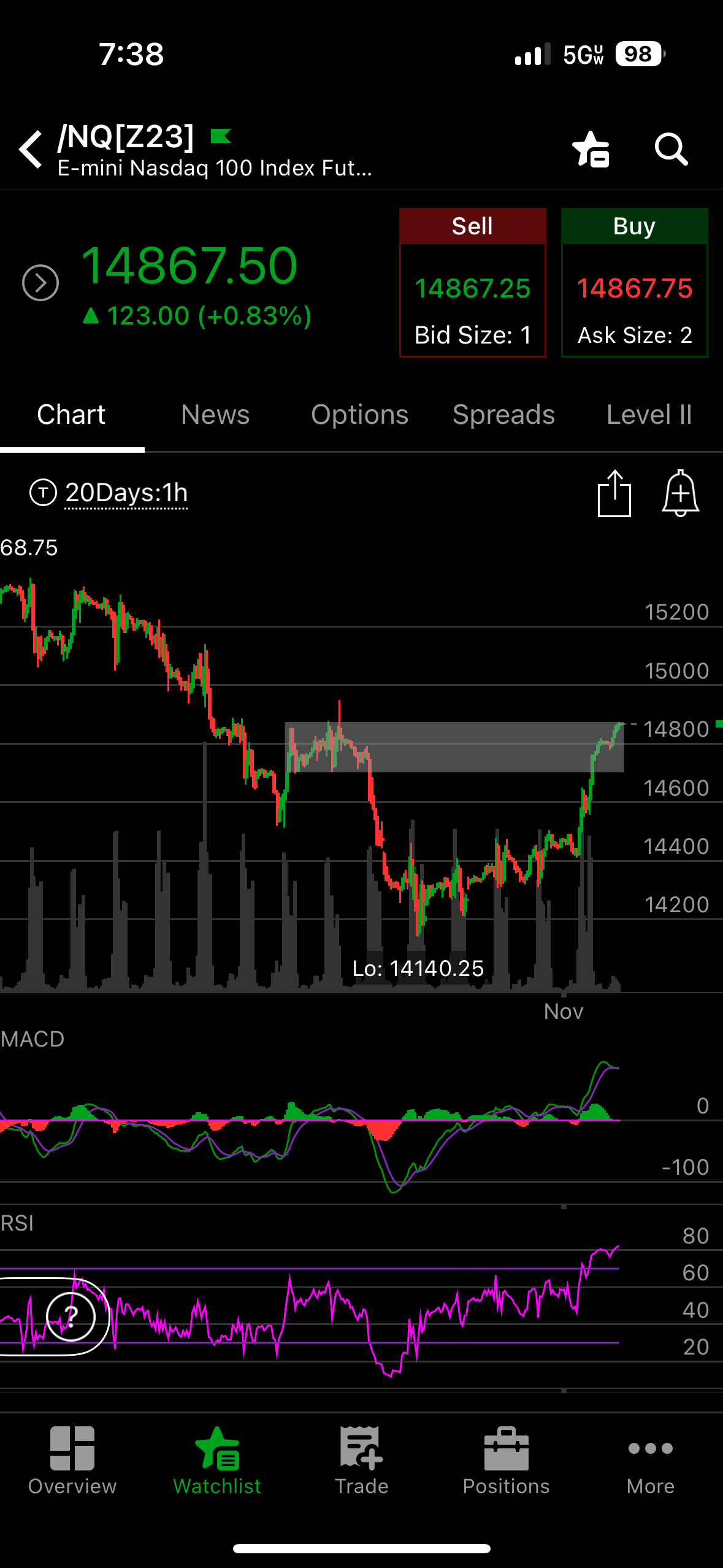The image size is (723, 1568).
Task: Open symbol search magnifier
Action: pyautogui.click(x=671, y=149)
